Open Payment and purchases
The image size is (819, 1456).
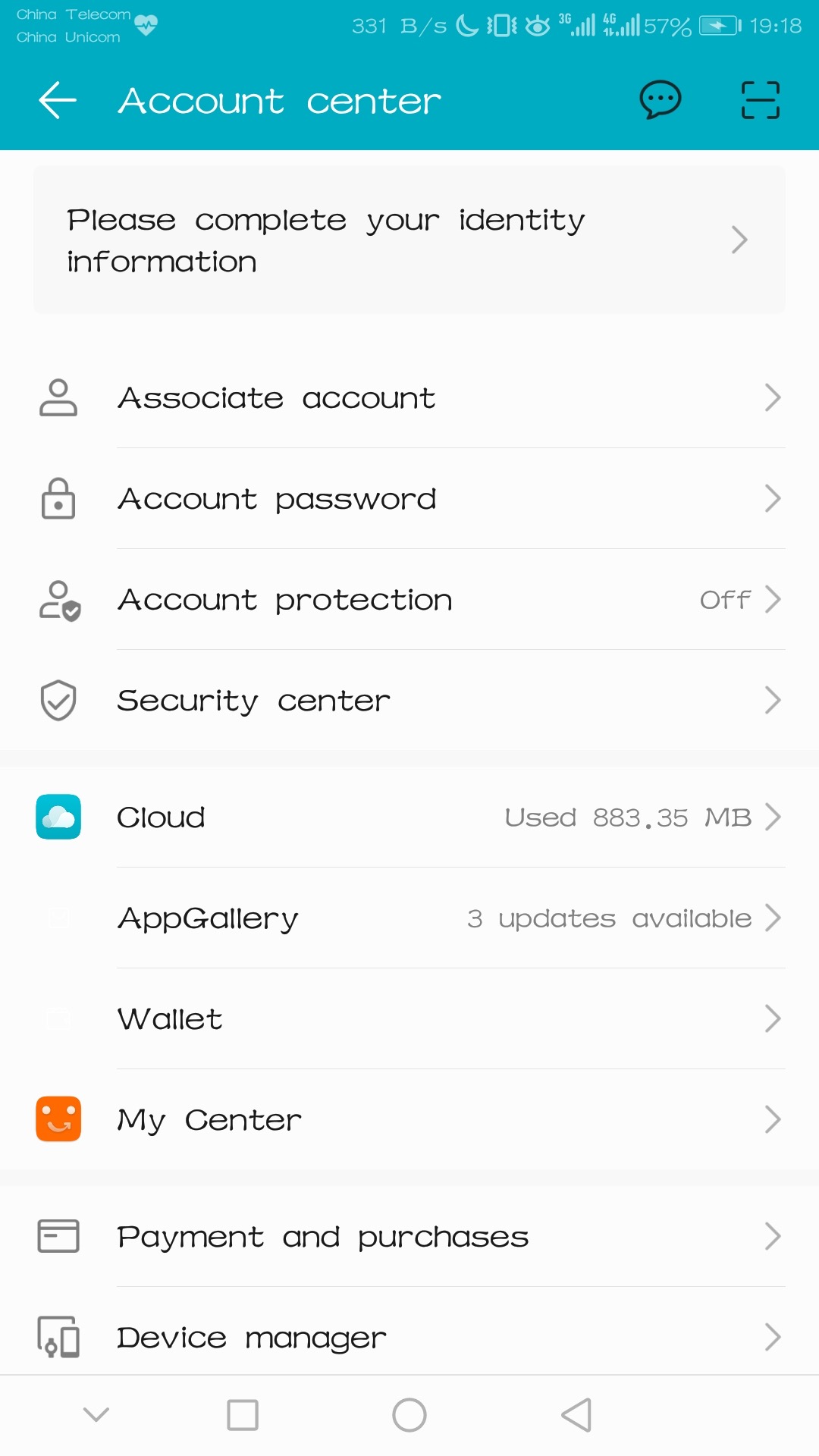pos(409,1237)
